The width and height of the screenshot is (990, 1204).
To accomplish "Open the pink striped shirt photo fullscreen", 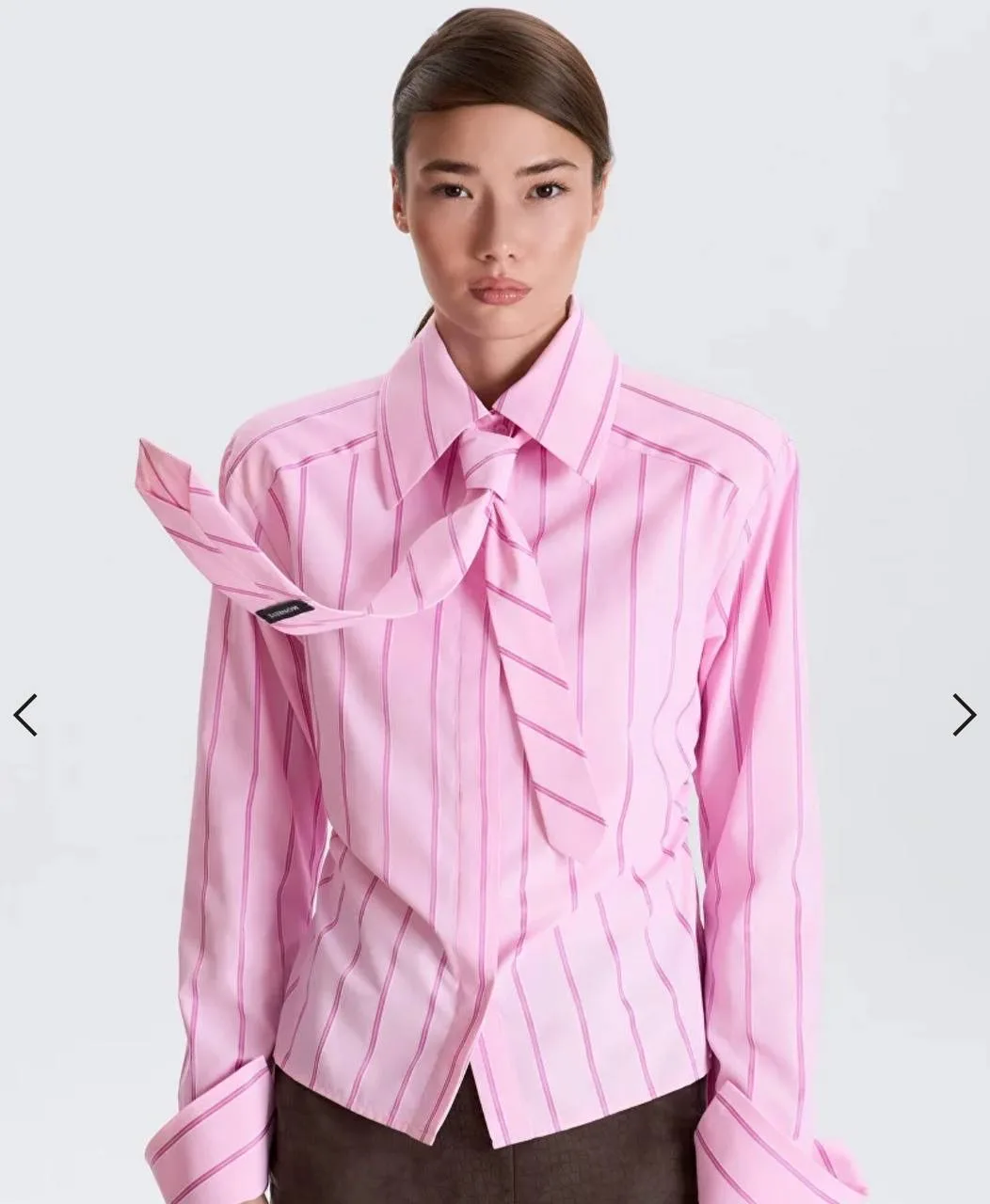I will pyautogui.click(x=495, y=658).
